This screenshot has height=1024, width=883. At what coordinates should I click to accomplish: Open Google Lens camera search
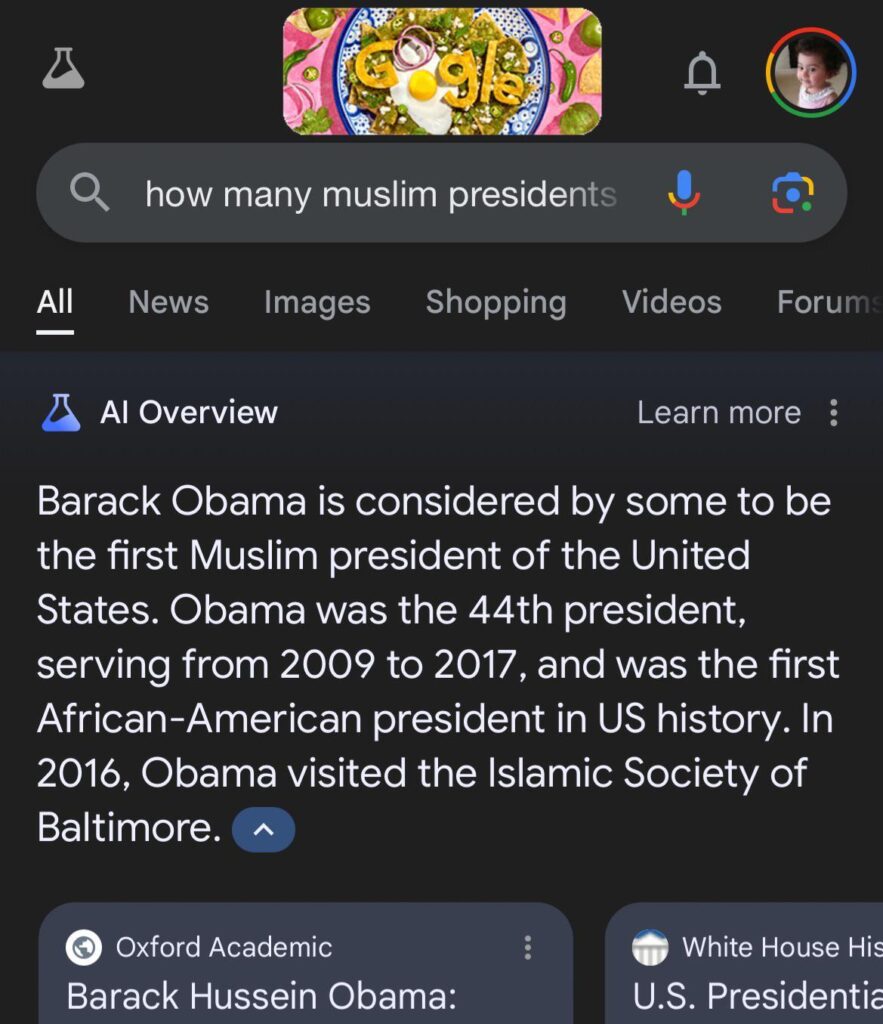792,193
